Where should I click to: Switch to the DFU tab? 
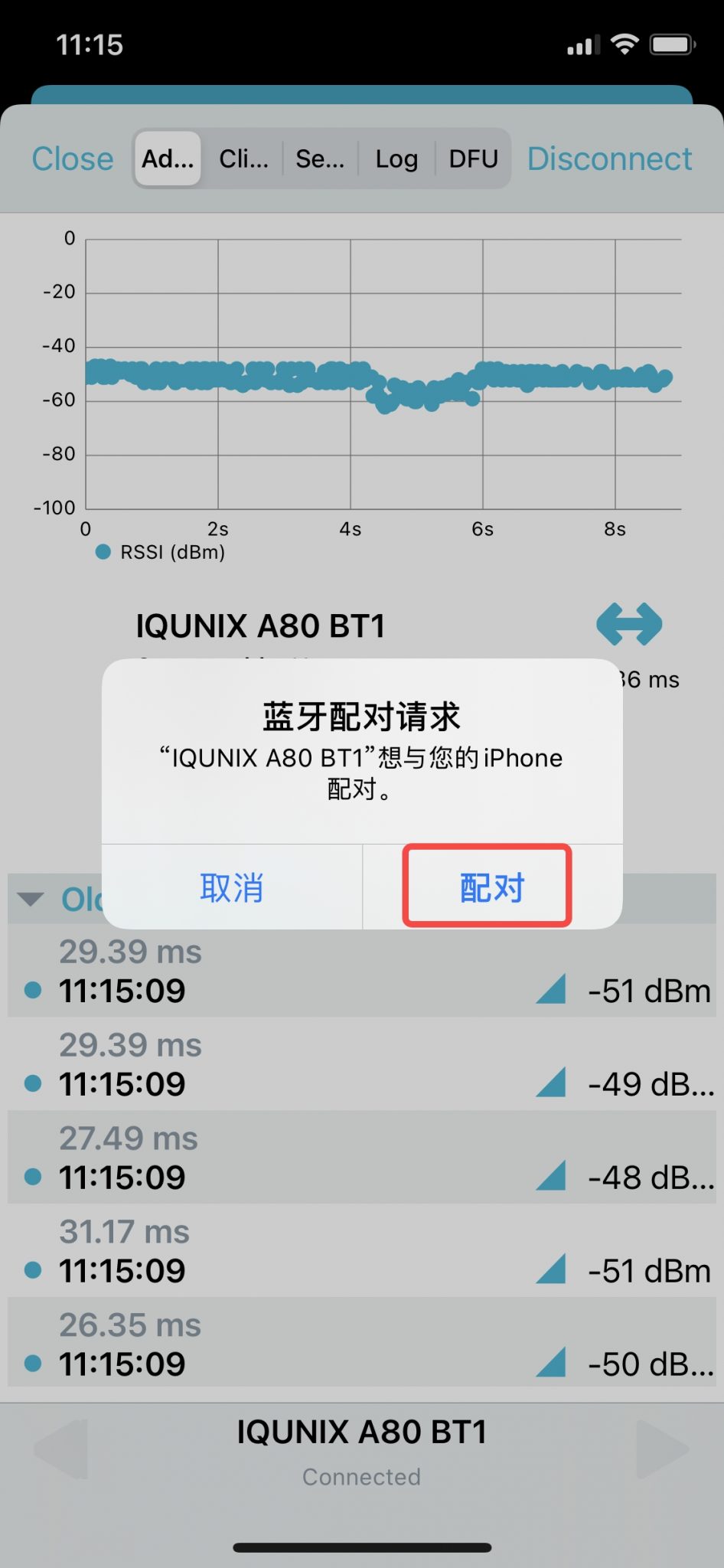coord(474,158)
